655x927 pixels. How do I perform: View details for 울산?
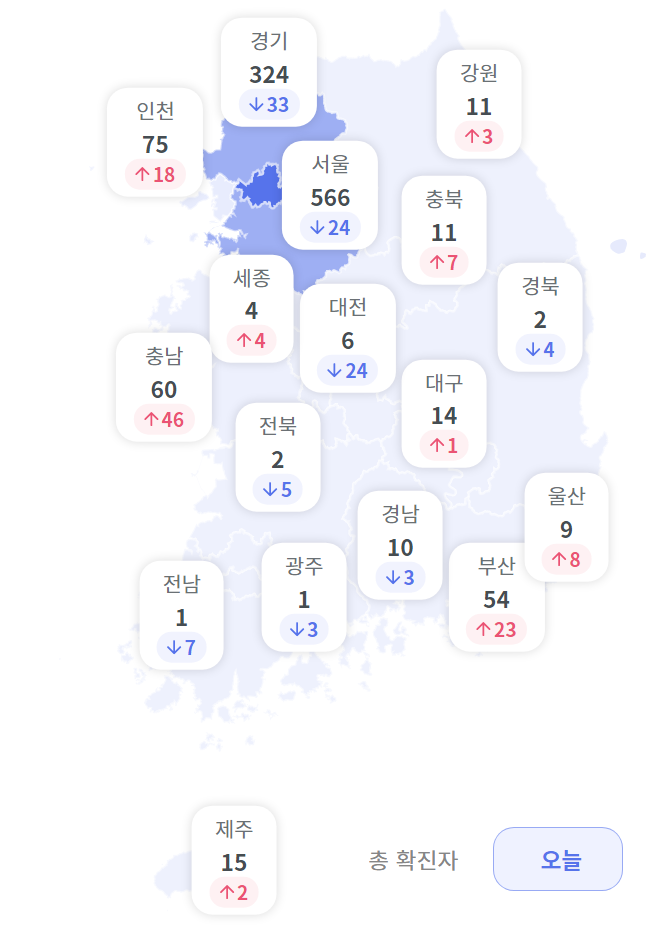566,527
